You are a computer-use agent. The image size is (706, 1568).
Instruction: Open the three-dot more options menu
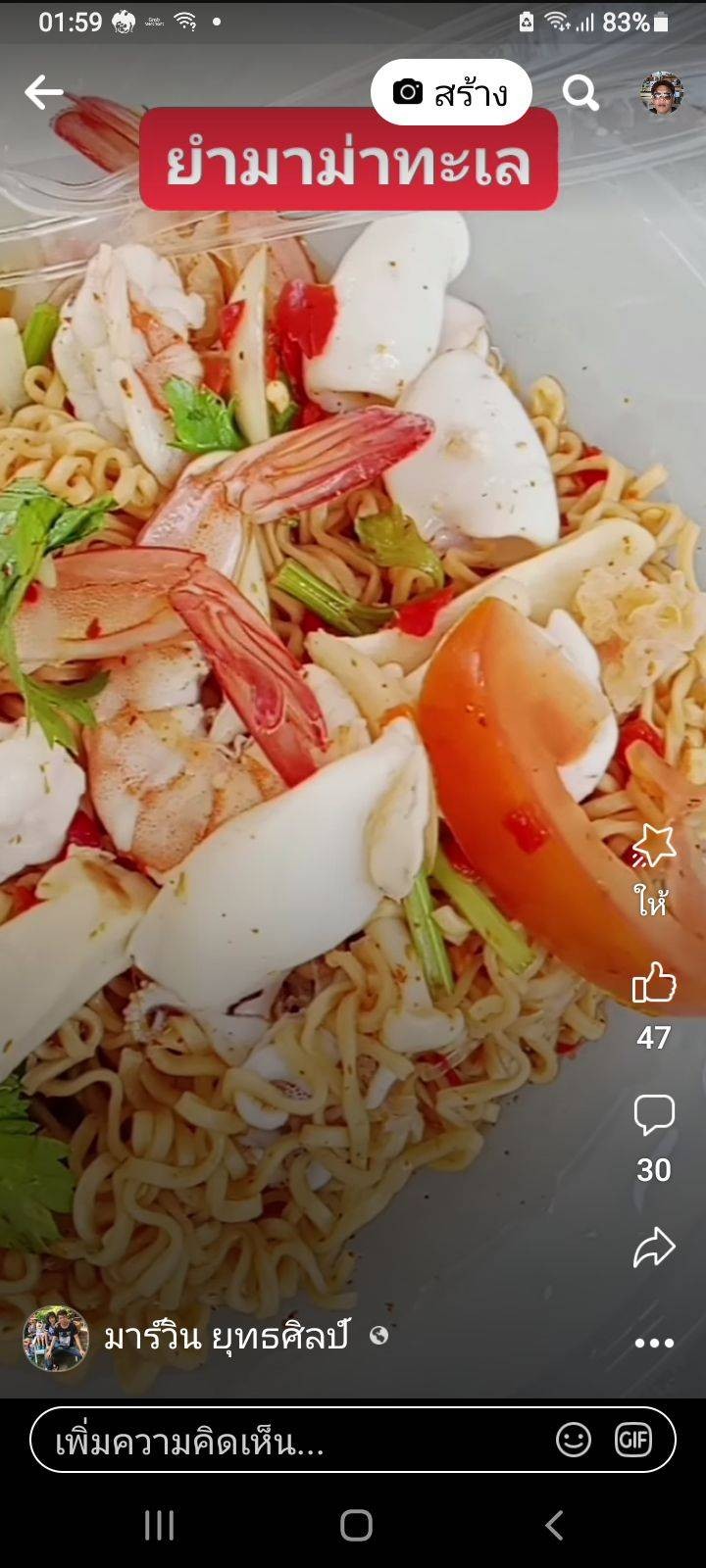point(653,1343)
